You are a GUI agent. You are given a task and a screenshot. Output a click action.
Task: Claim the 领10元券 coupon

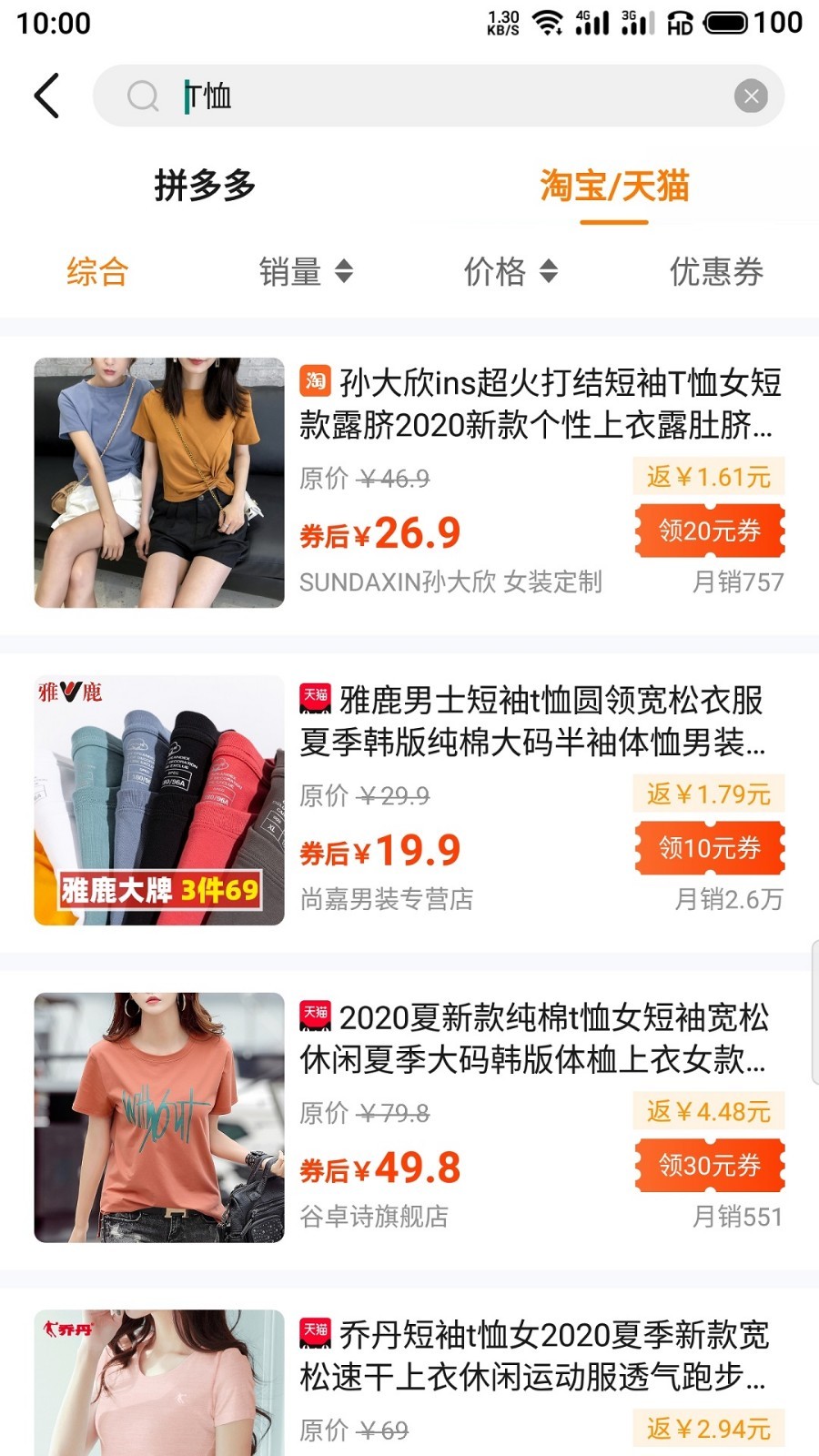click(709, 848)
